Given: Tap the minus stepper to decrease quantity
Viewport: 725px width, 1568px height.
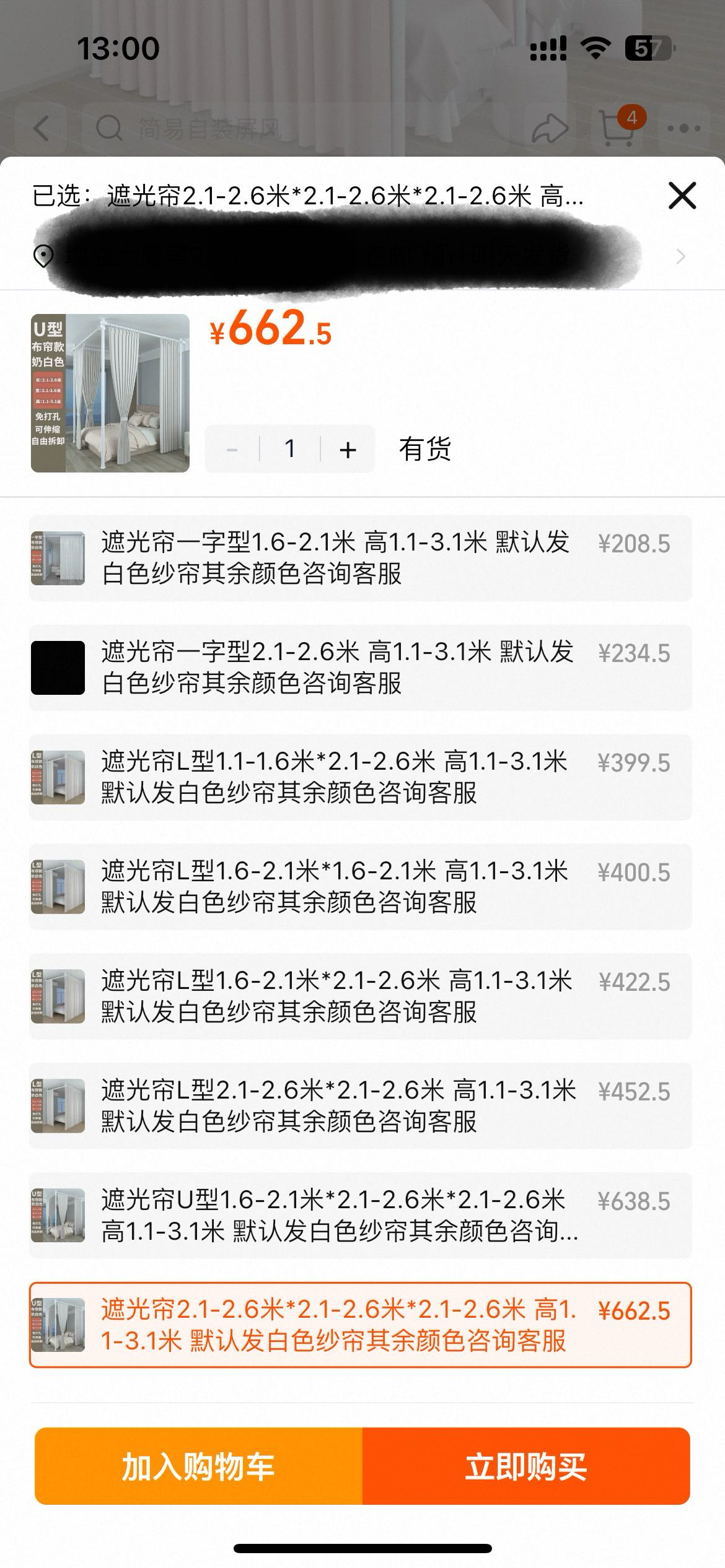Looking at the screenshot, I should tap(232, 449).
